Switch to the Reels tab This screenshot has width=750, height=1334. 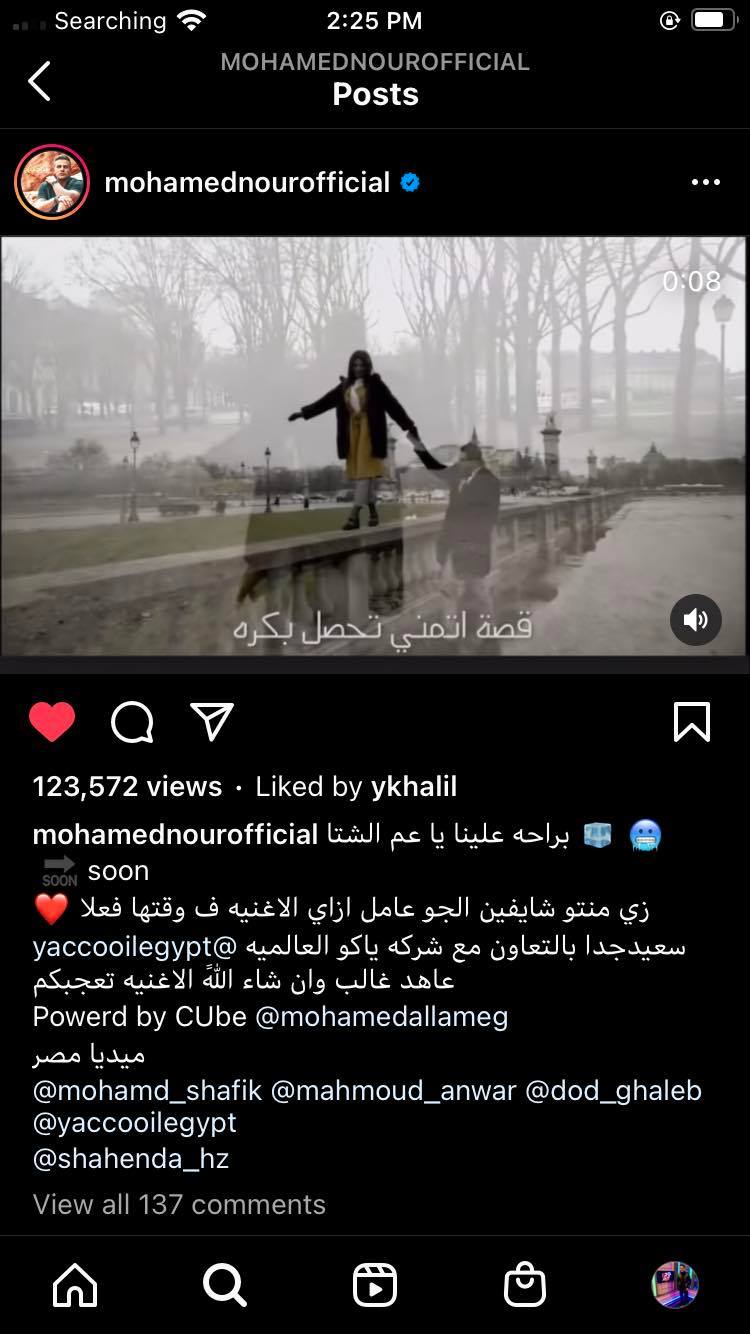pyautogui.click(x=375, y=1285)
